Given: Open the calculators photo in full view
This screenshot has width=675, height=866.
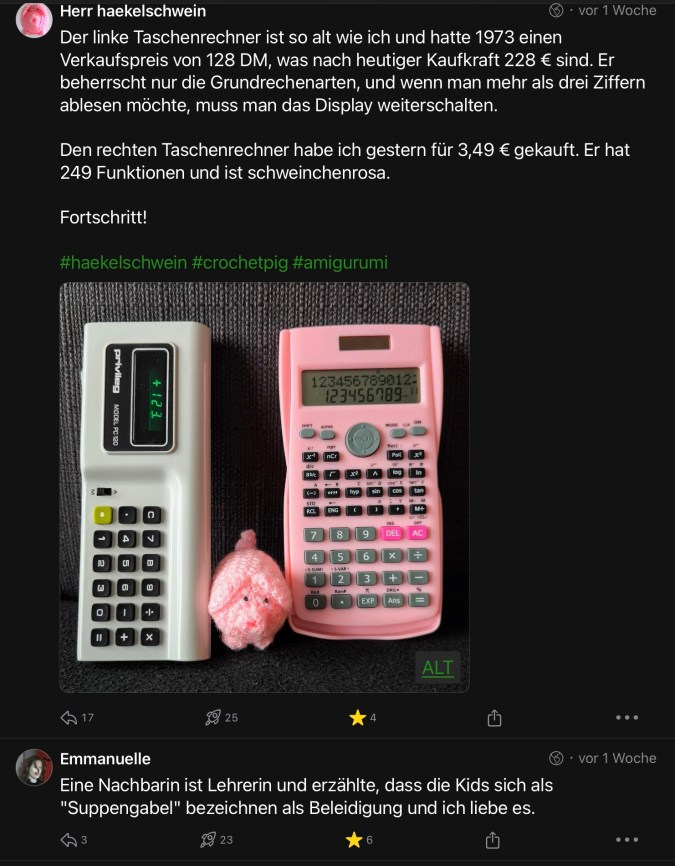Looking at the screenshot, I should [264, 480].
